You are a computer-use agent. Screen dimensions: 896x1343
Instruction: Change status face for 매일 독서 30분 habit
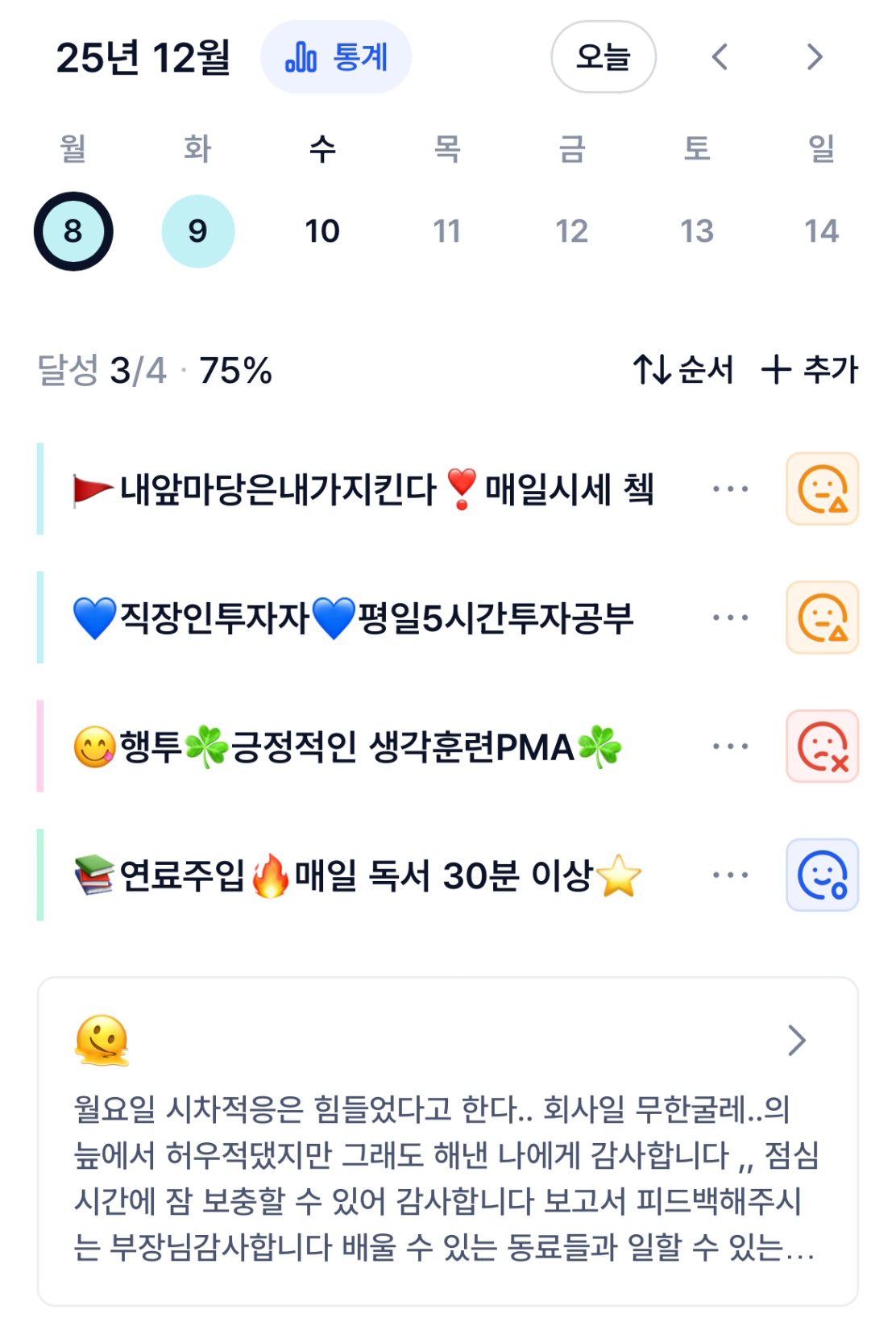click(822, 875)
